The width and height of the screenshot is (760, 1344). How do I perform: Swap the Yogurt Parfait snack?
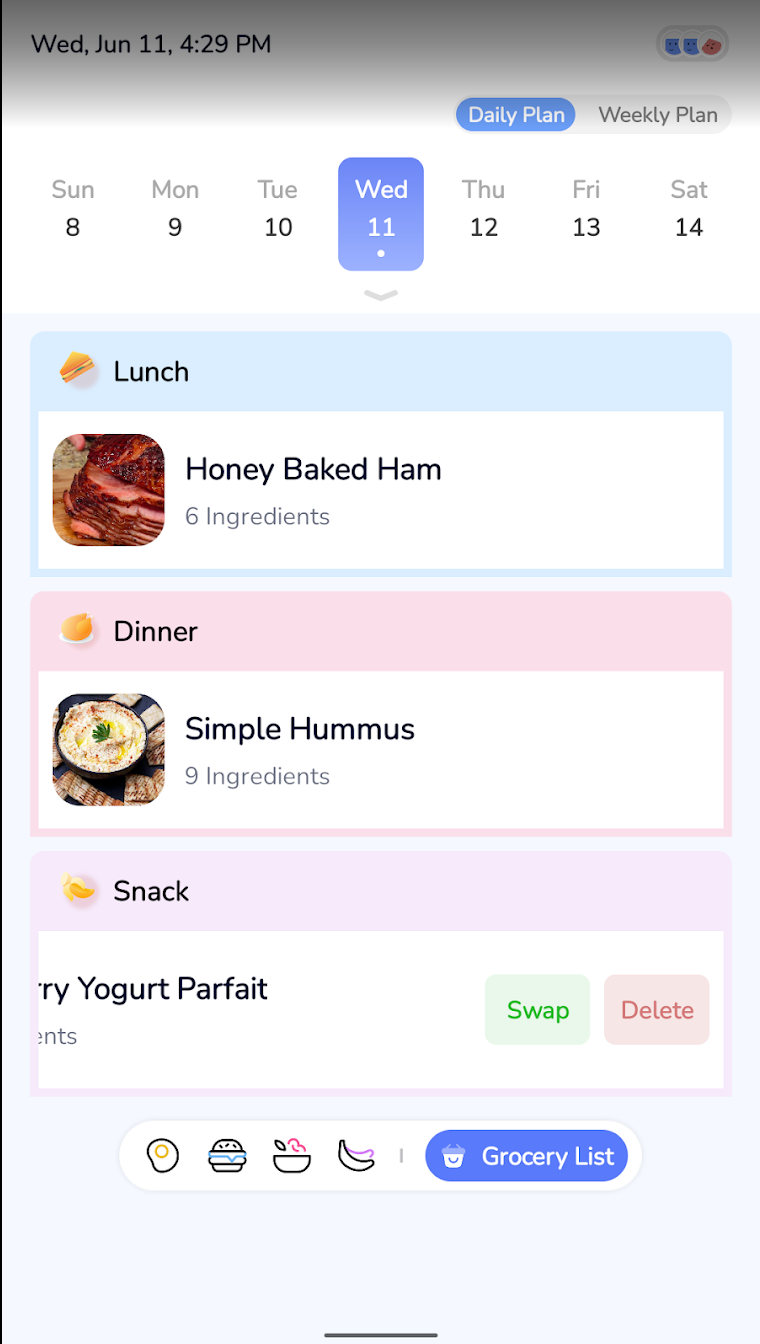(537, 1010)
